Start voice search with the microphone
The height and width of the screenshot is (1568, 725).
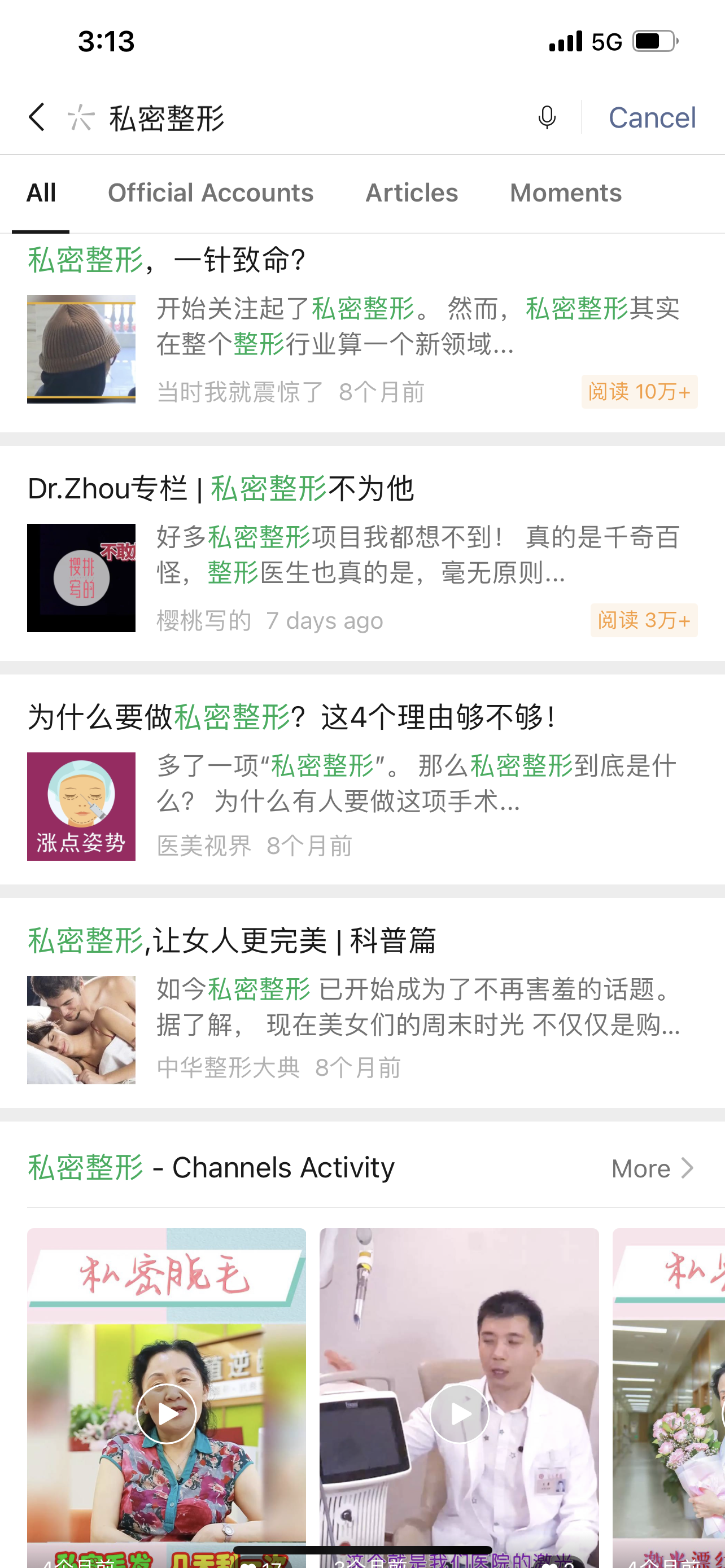pyautogui.click(x=547, y=117)
